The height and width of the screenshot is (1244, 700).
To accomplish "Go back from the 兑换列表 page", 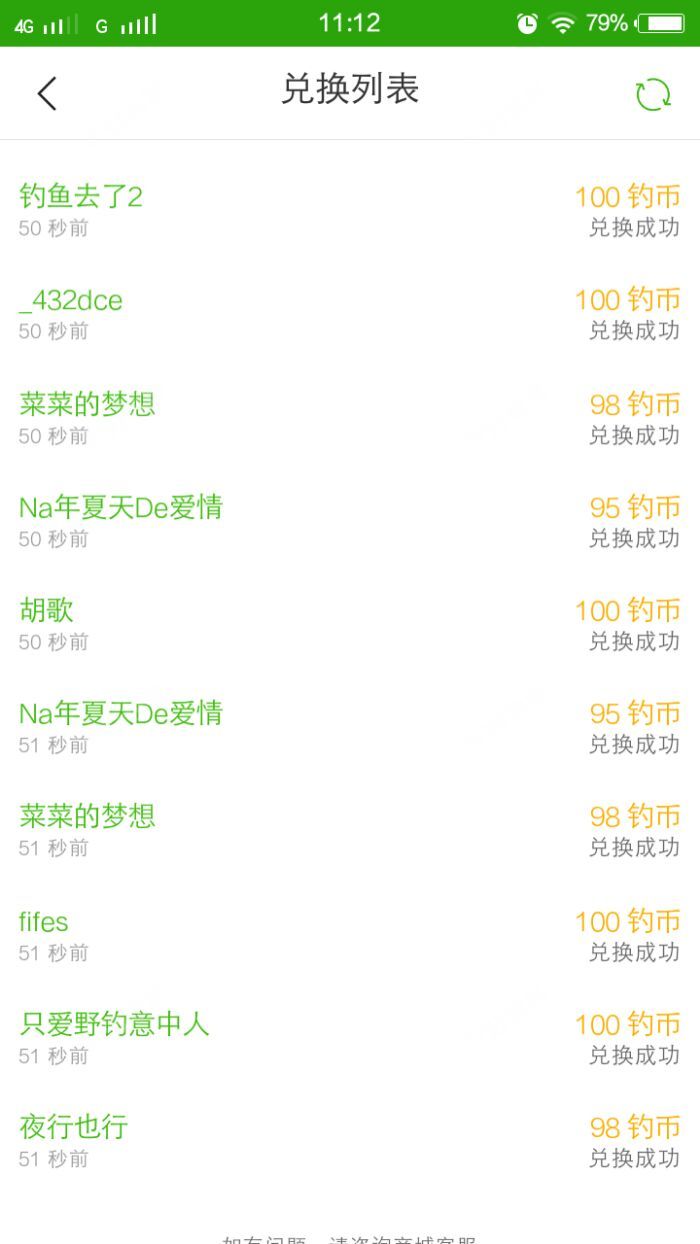I will pyautogui.click(x=47, y=93).
